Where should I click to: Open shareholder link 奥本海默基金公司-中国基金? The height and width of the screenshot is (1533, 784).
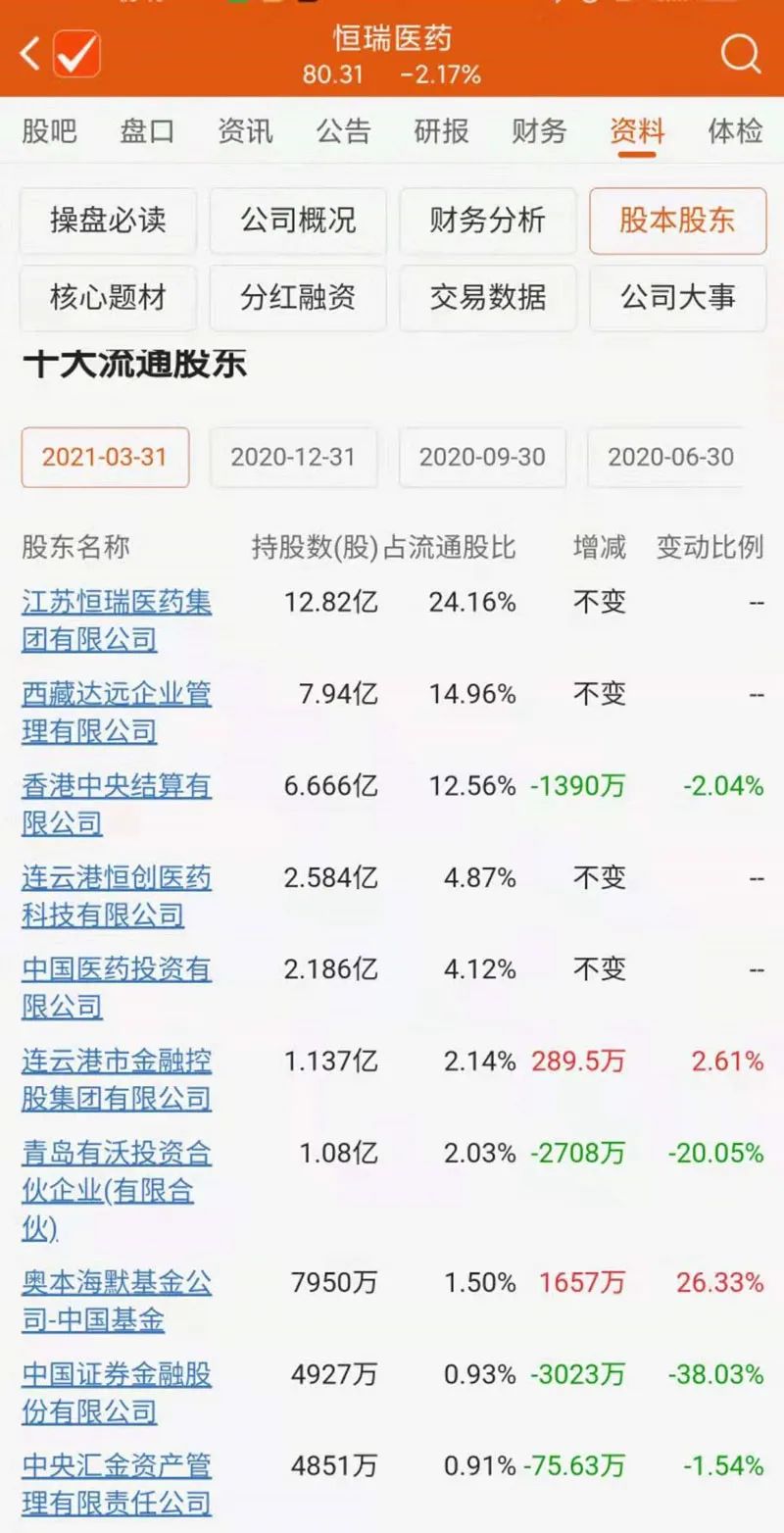(x=117, y=1301)
